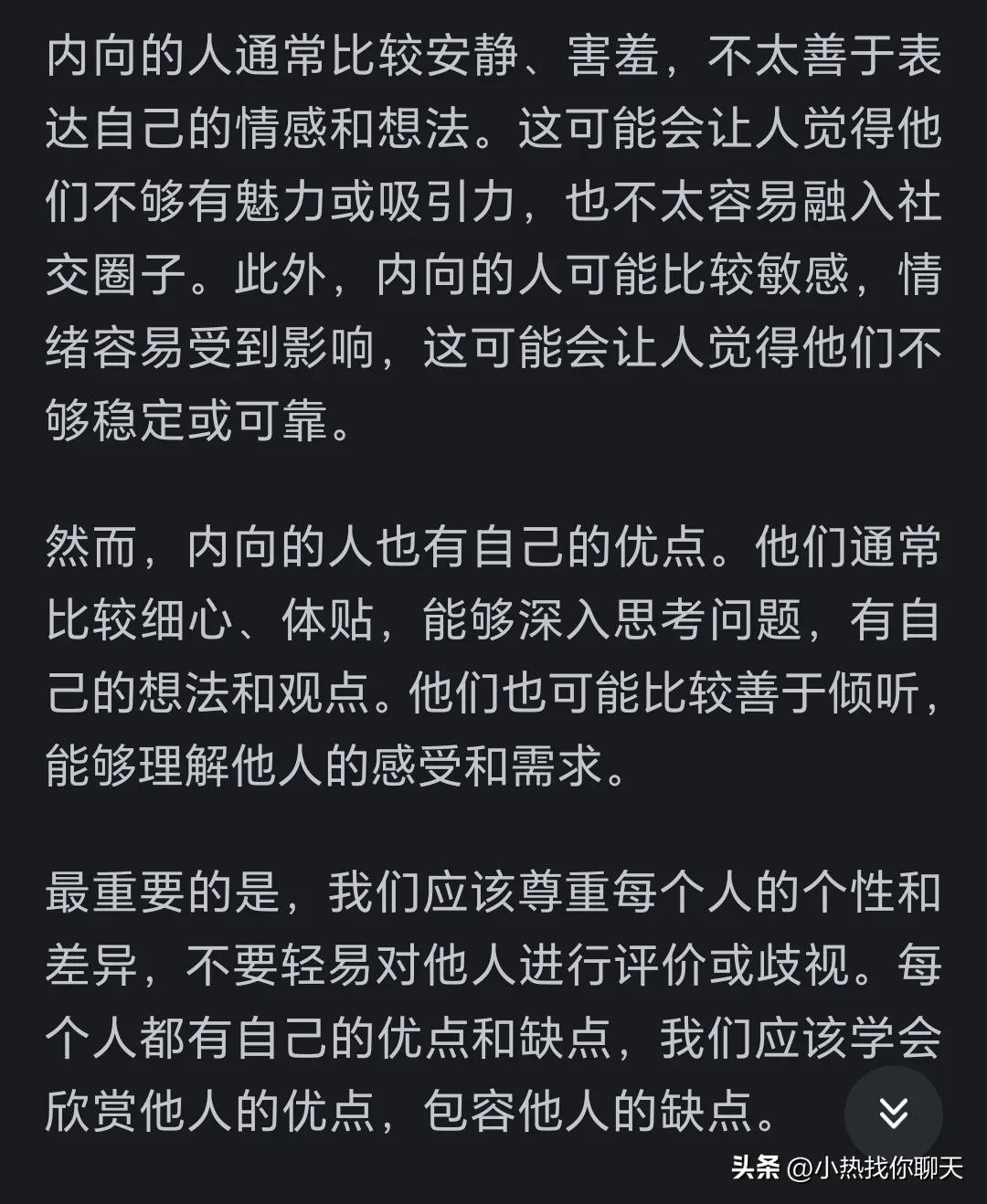
Task: Tap the double-chevron jump-to-bottom button
Action: coord(893,1113)
